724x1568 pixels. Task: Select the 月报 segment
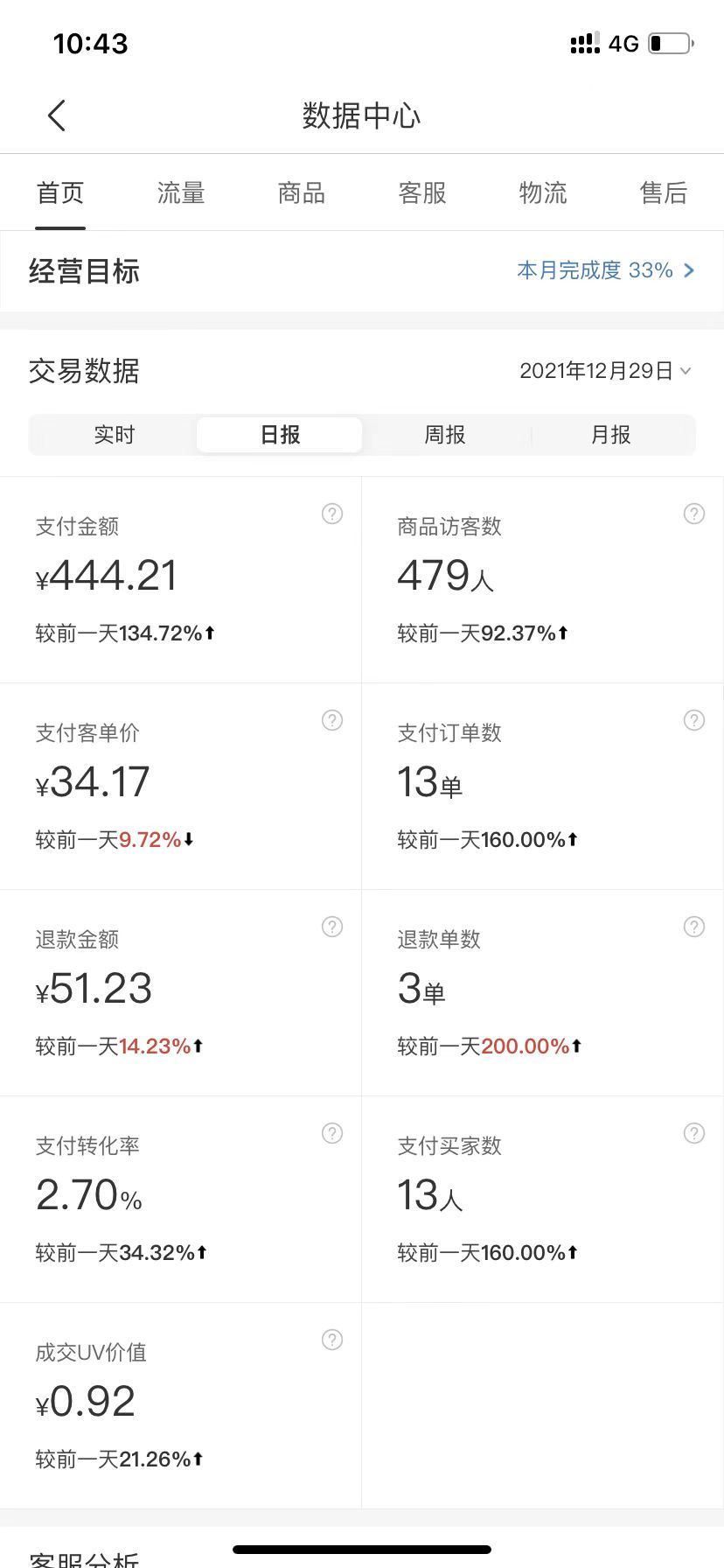610,435
